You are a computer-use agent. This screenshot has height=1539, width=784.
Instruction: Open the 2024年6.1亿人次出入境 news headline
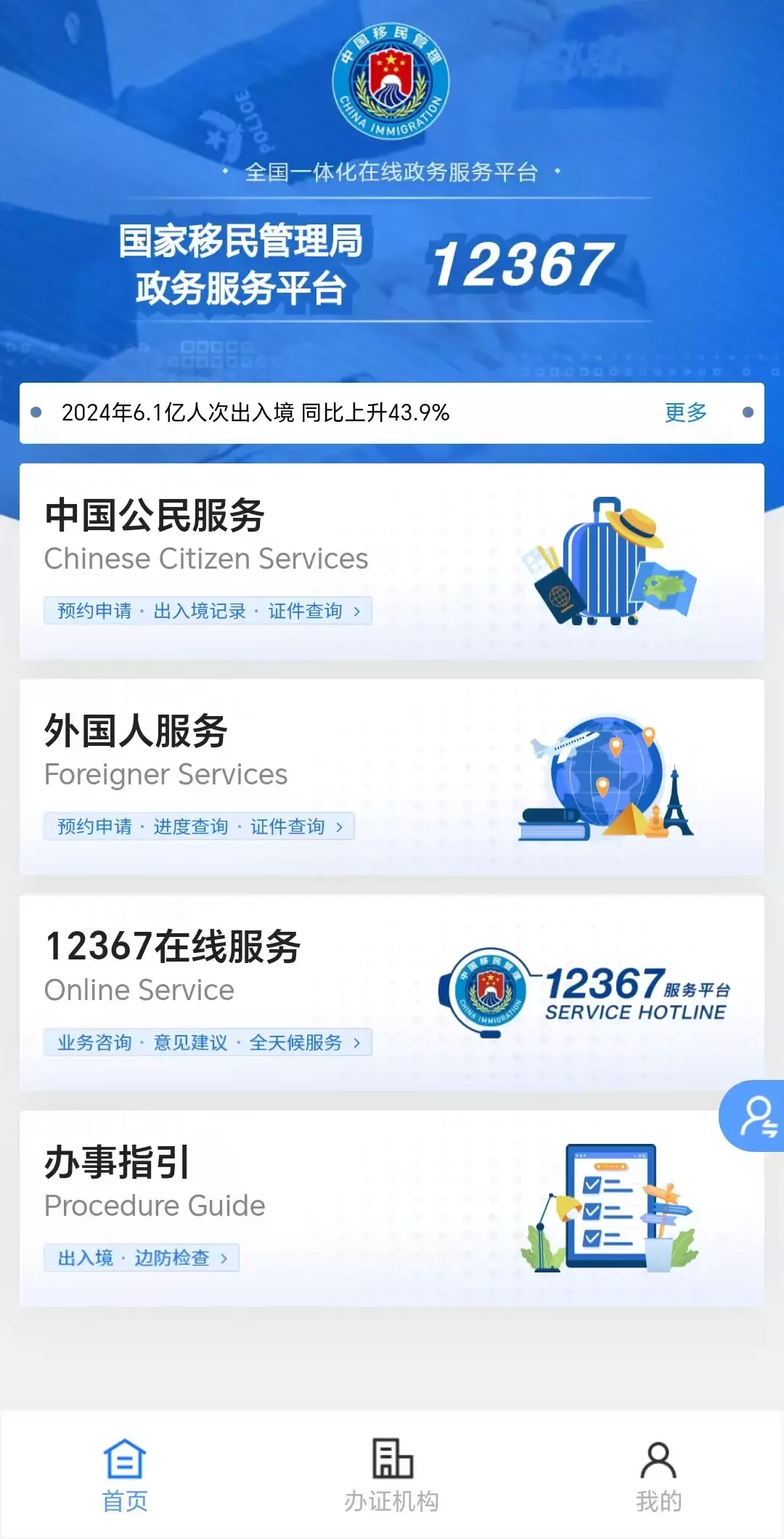(256, 413)
